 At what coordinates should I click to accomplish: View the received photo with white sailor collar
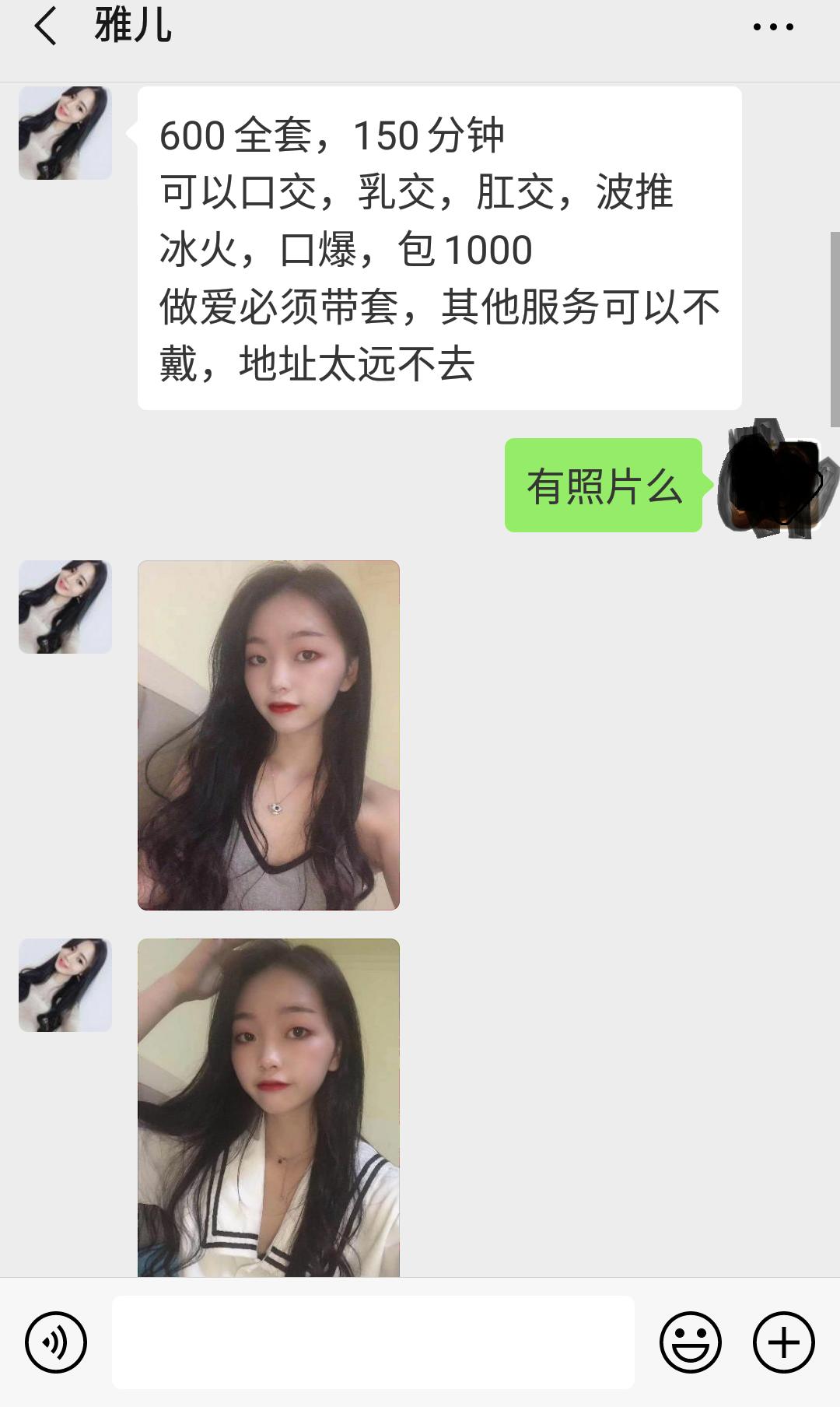coord(268,1107)
